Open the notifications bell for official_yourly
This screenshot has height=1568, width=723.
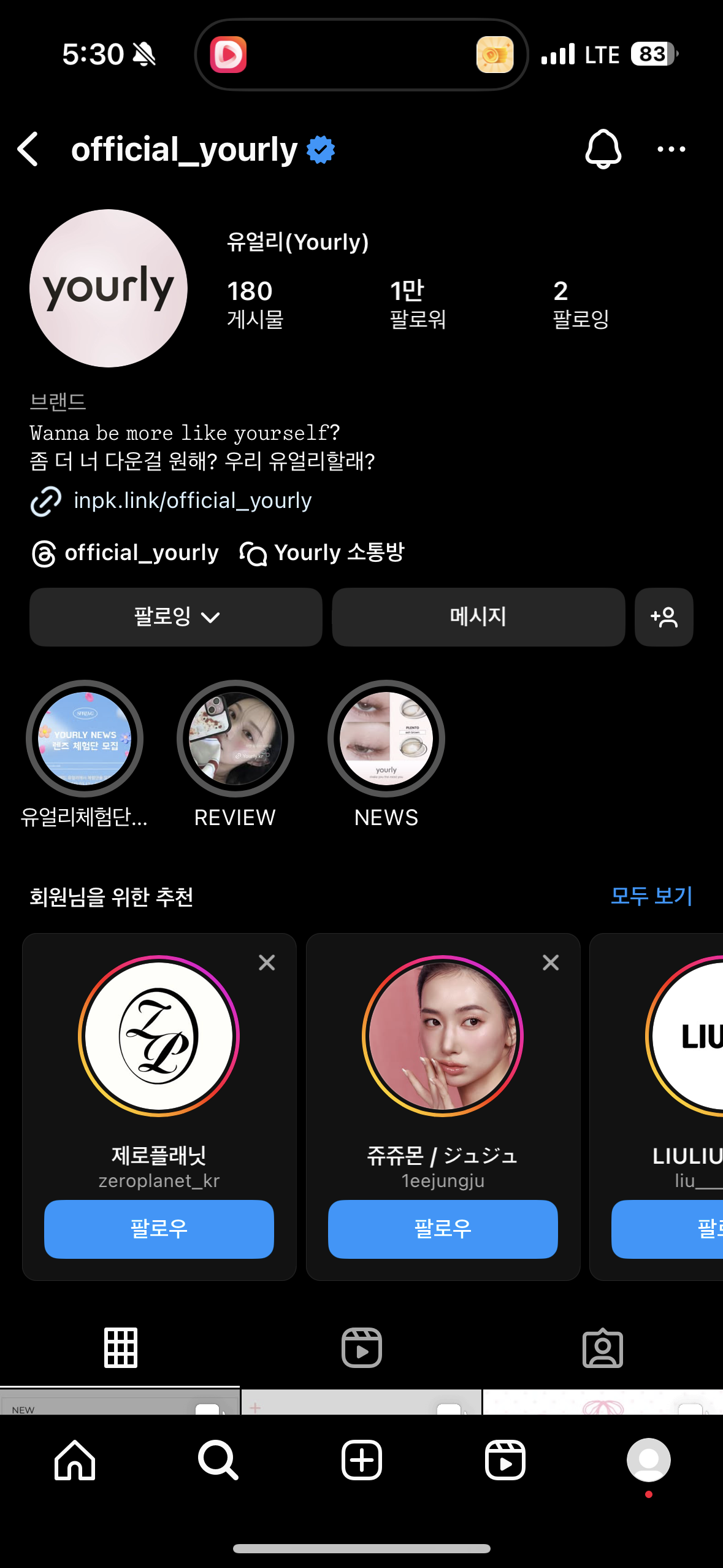(x=603, y=149)
